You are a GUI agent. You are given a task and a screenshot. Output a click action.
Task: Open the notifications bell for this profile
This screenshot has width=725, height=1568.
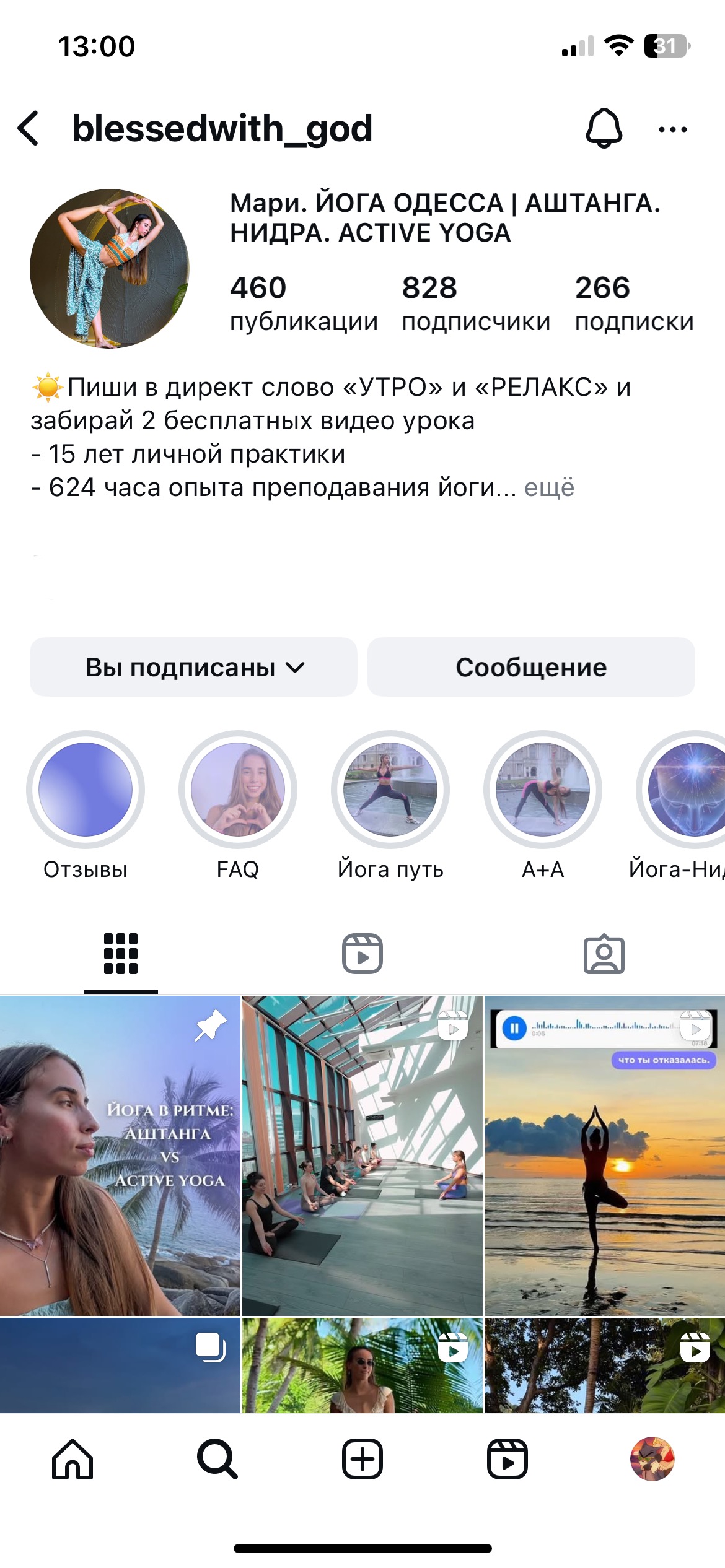(x=604, y=129)
